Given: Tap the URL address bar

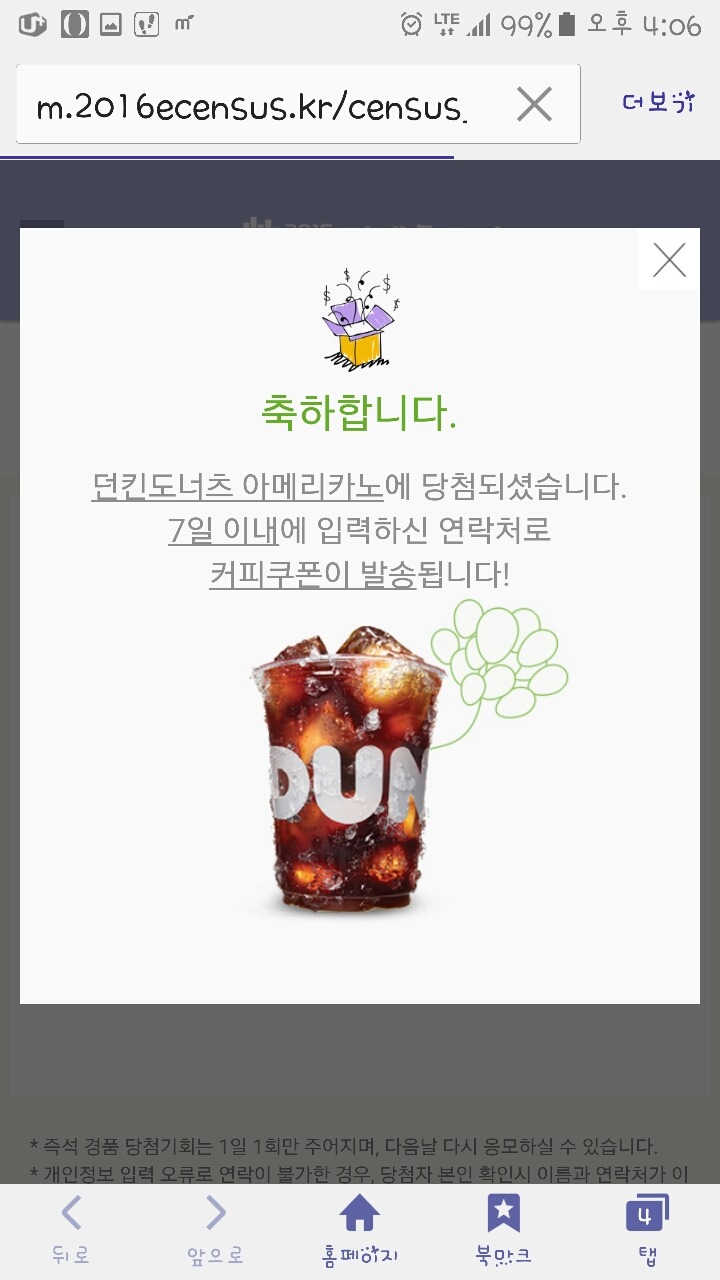Looking at the screenshot, I should (x=255, y=105).
